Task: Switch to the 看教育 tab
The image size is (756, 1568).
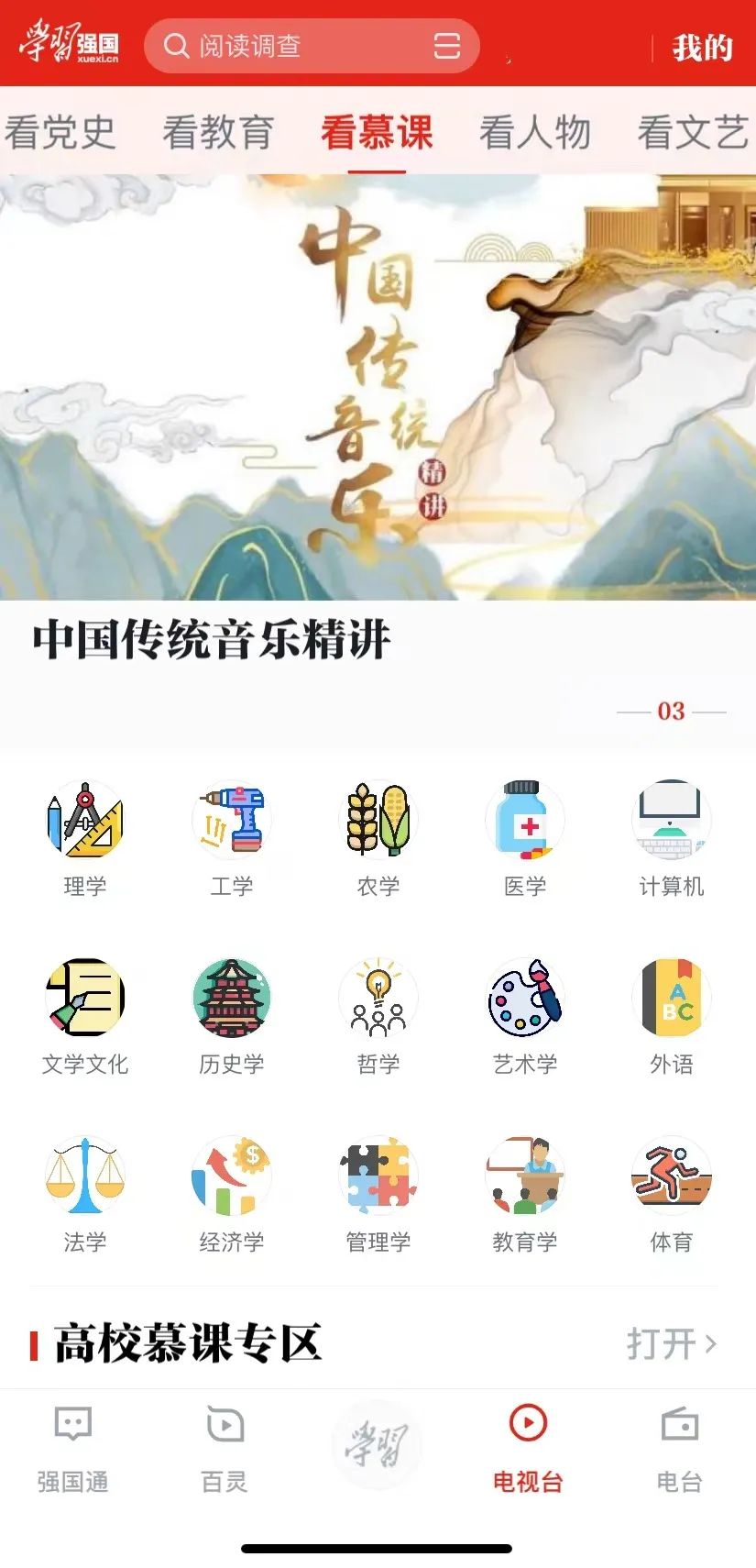Action: [x=218, y=132]
